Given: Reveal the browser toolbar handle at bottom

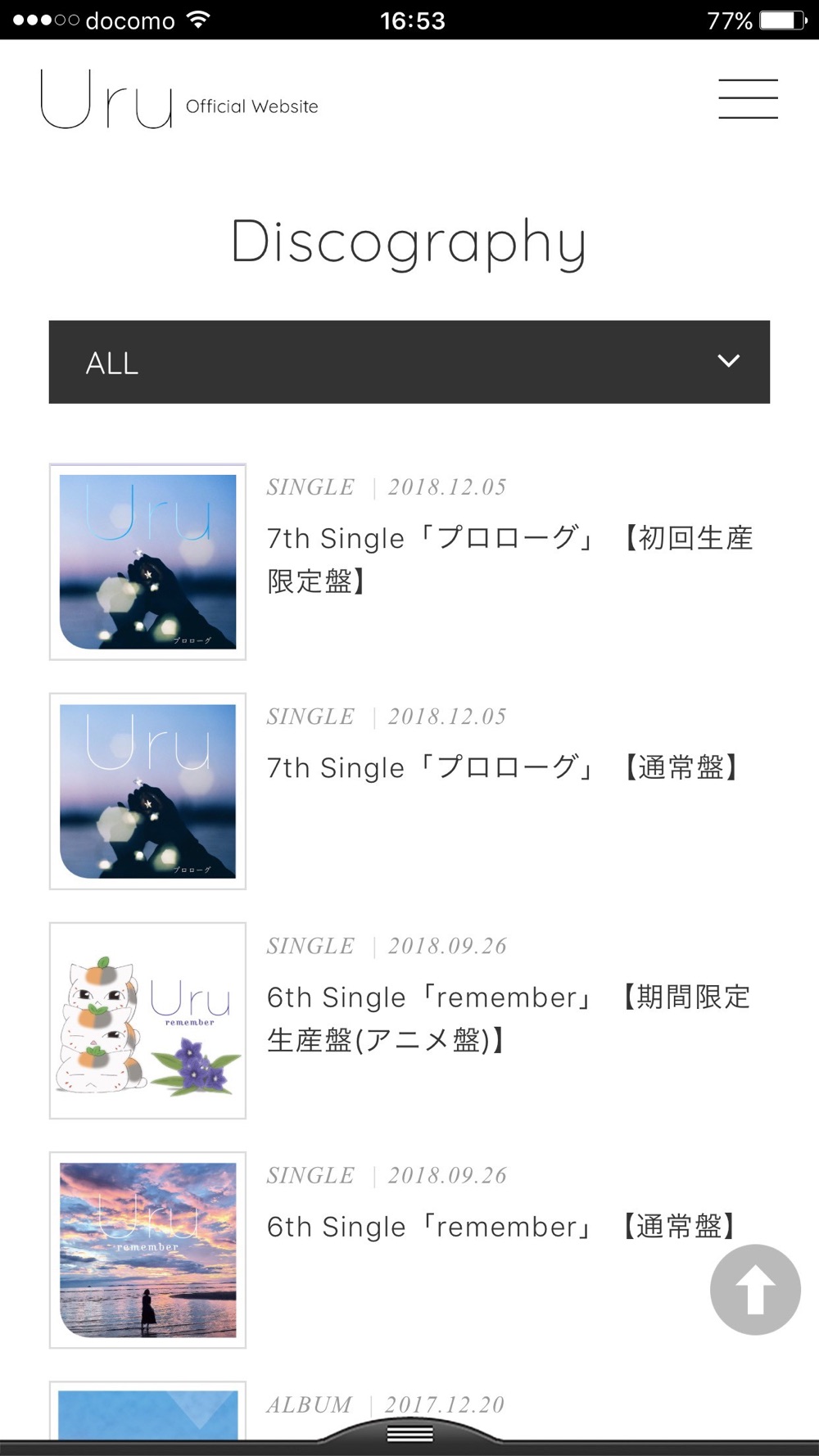Looking at the screenshot, I should (409, 1434).
